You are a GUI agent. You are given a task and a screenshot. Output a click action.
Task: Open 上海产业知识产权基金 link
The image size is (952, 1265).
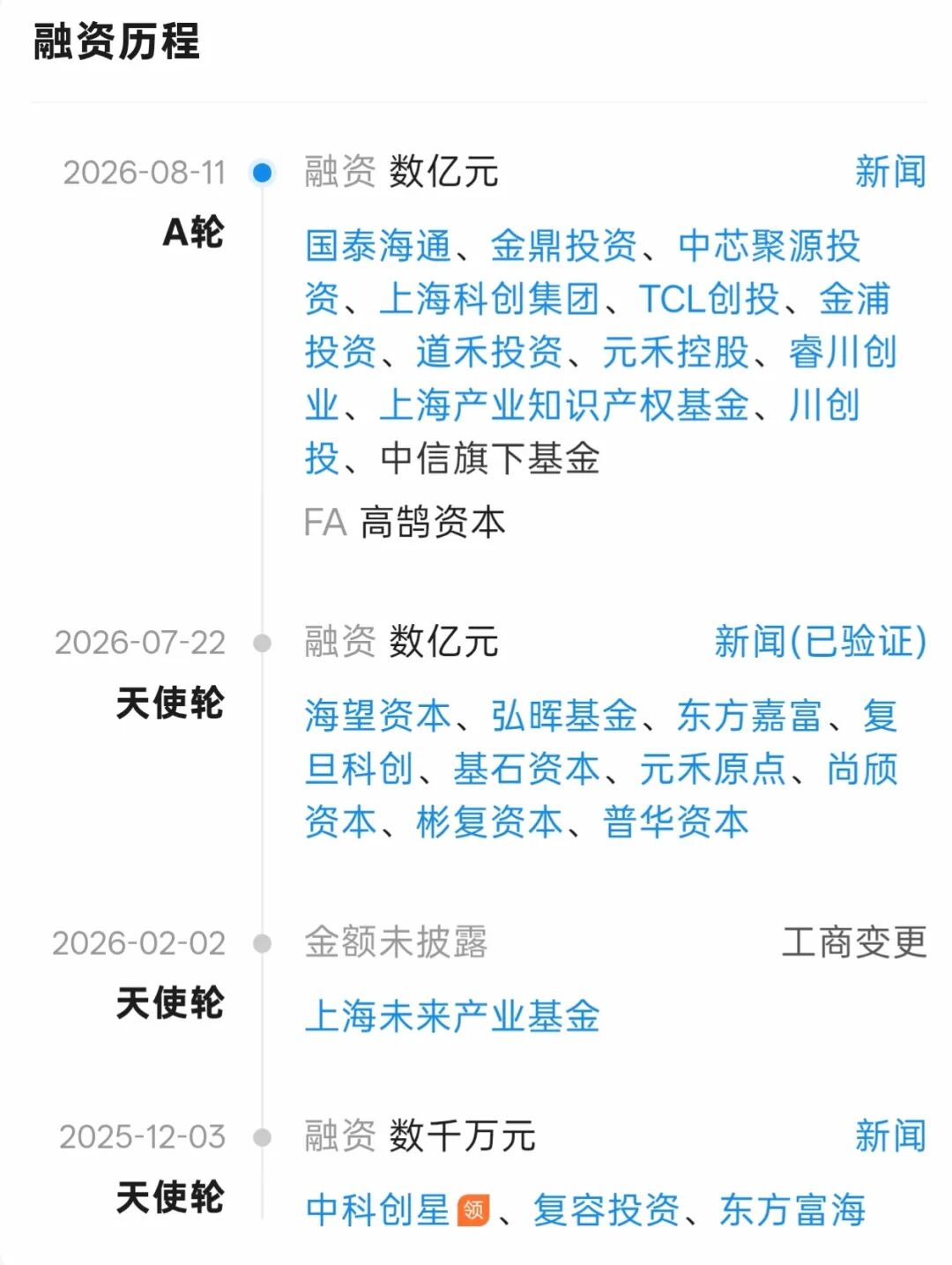(x=564, y=405)
